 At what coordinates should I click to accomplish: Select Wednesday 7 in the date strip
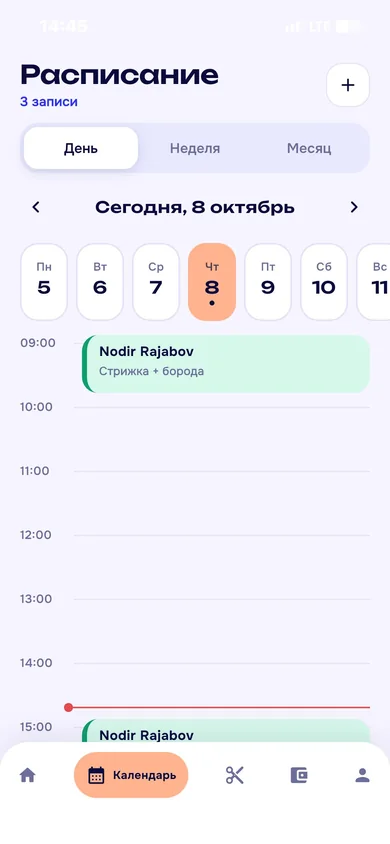click(x=156, y=282)
